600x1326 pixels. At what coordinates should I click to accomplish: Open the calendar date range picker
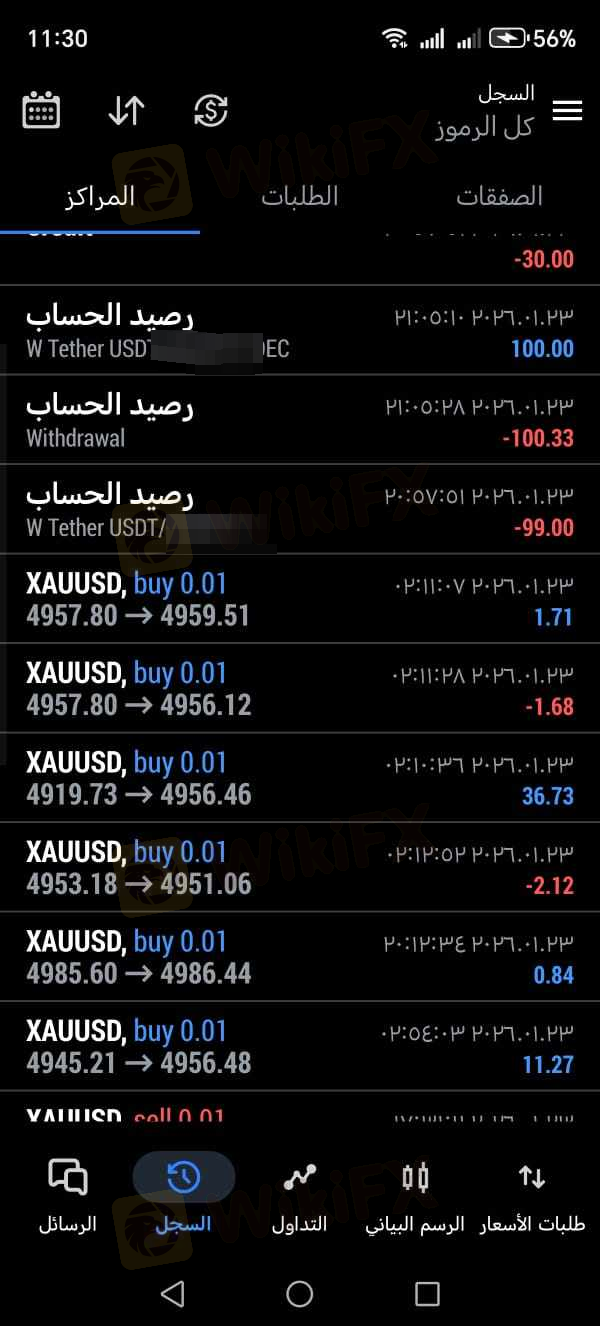tap(41, 110)
